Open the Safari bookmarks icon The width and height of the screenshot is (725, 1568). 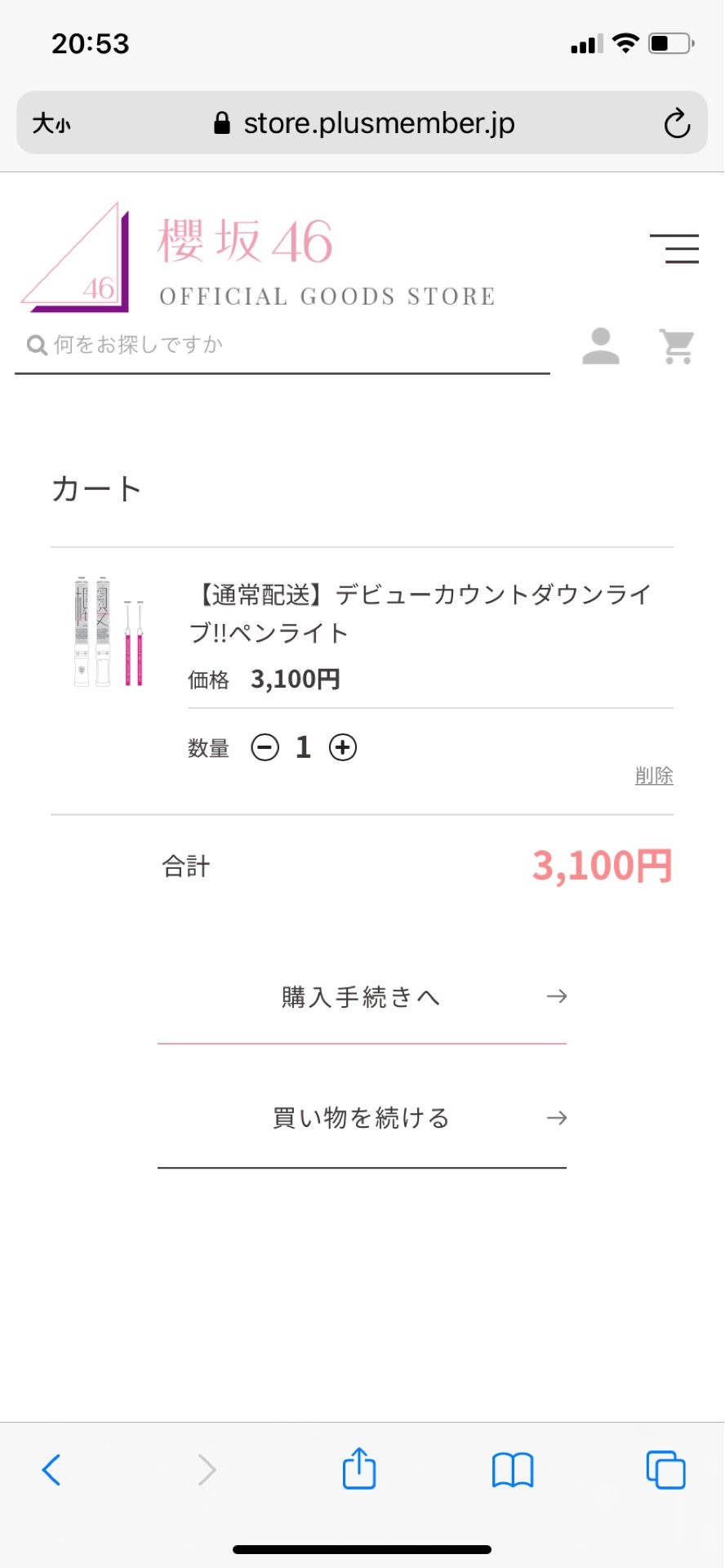pos(512,1468)
